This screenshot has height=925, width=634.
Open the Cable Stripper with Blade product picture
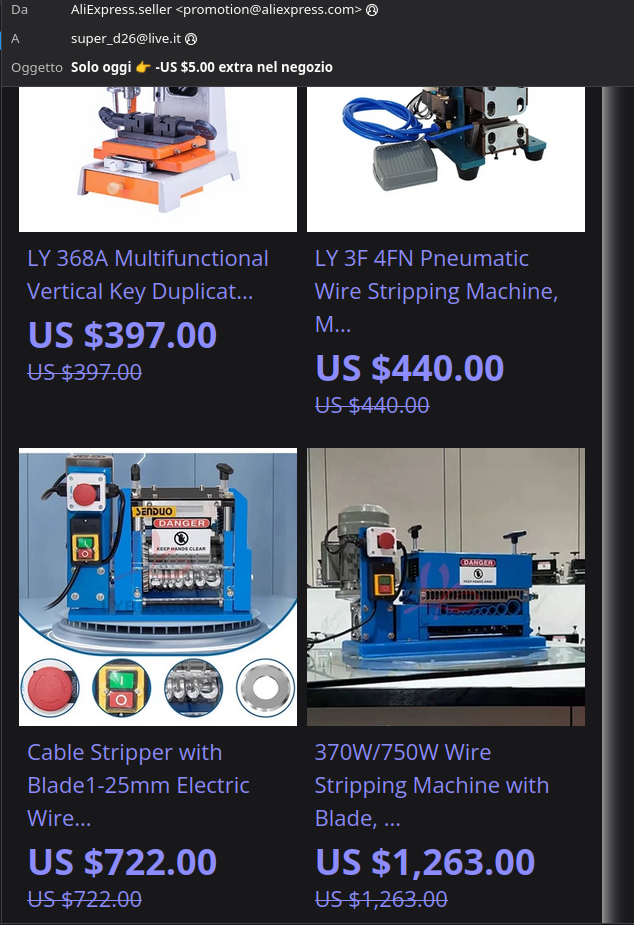[x=158, y=587]
